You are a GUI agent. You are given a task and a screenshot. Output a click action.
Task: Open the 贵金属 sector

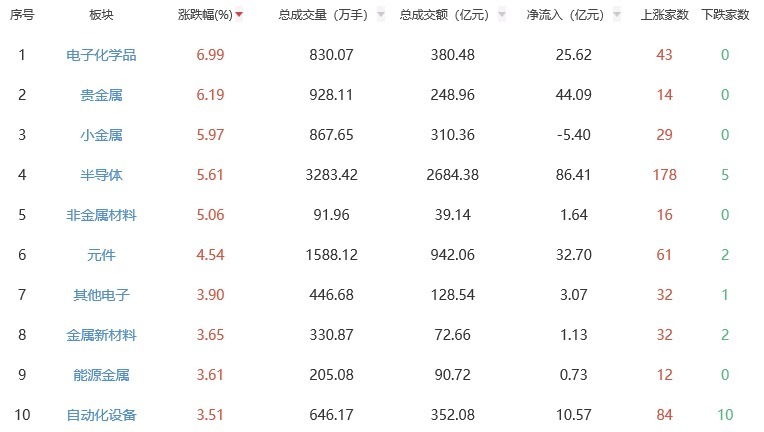coord(101,95)
